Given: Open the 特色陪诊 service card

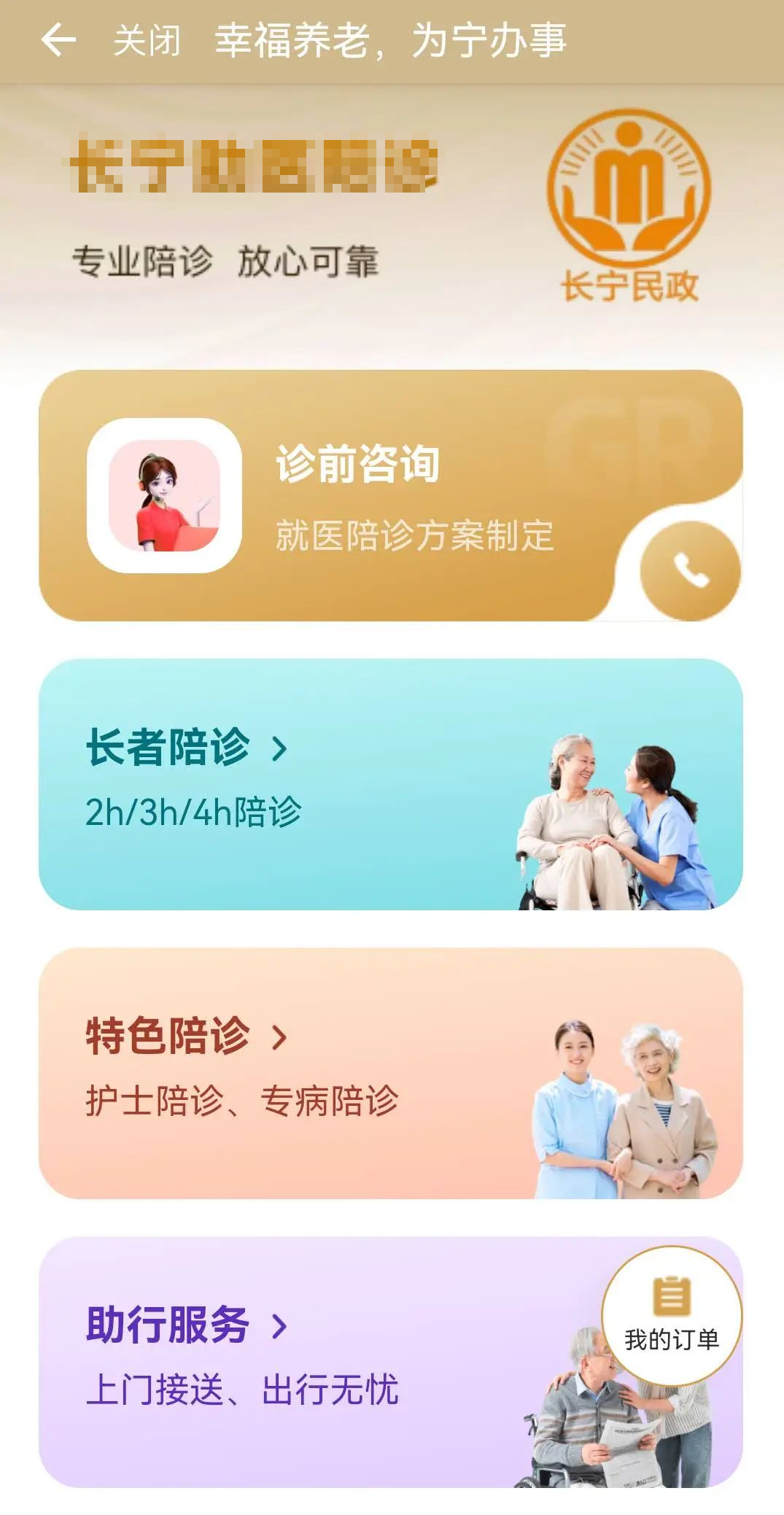Looking at the screenshot, I should pos(292,1072).
